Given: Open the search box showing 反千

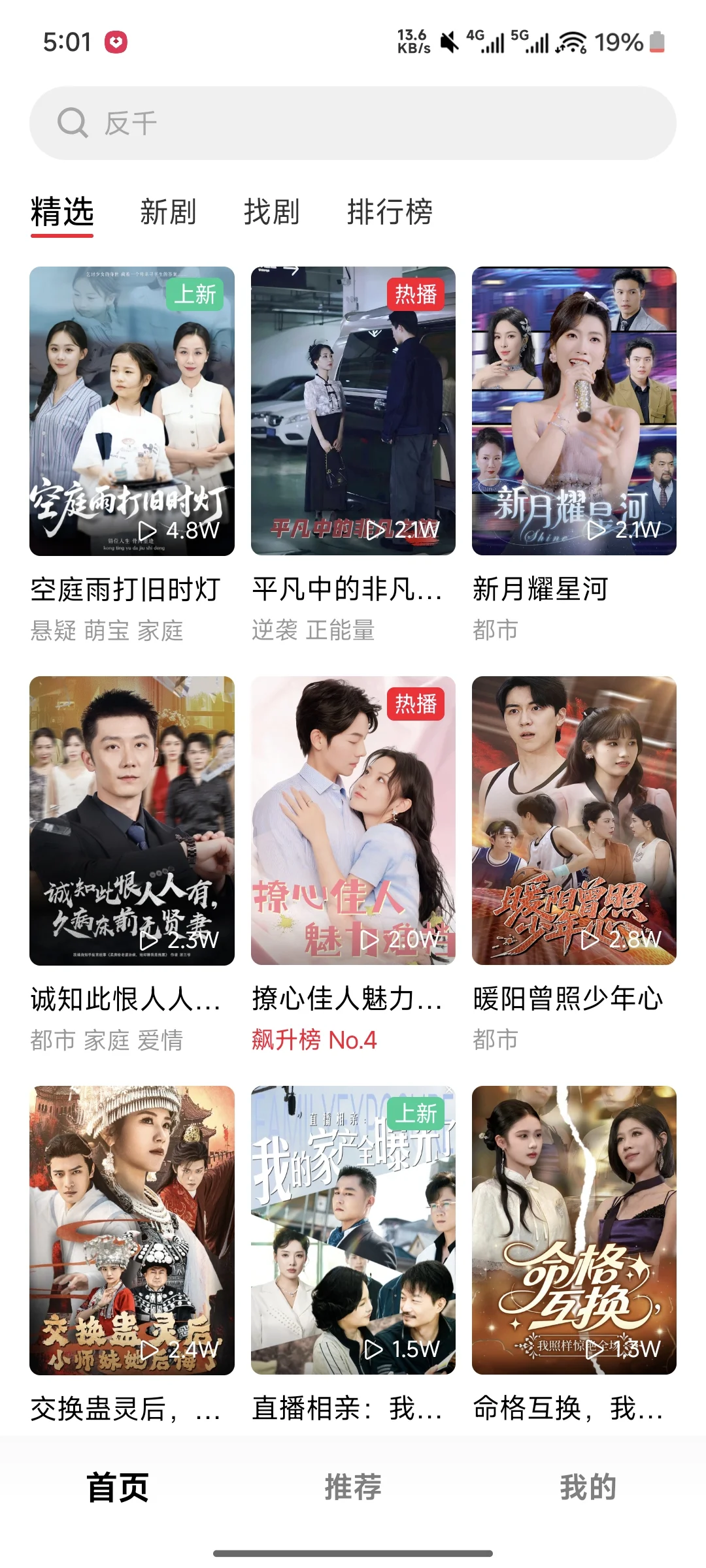Looking at the screenshot, I should click(x=353, y=123).
